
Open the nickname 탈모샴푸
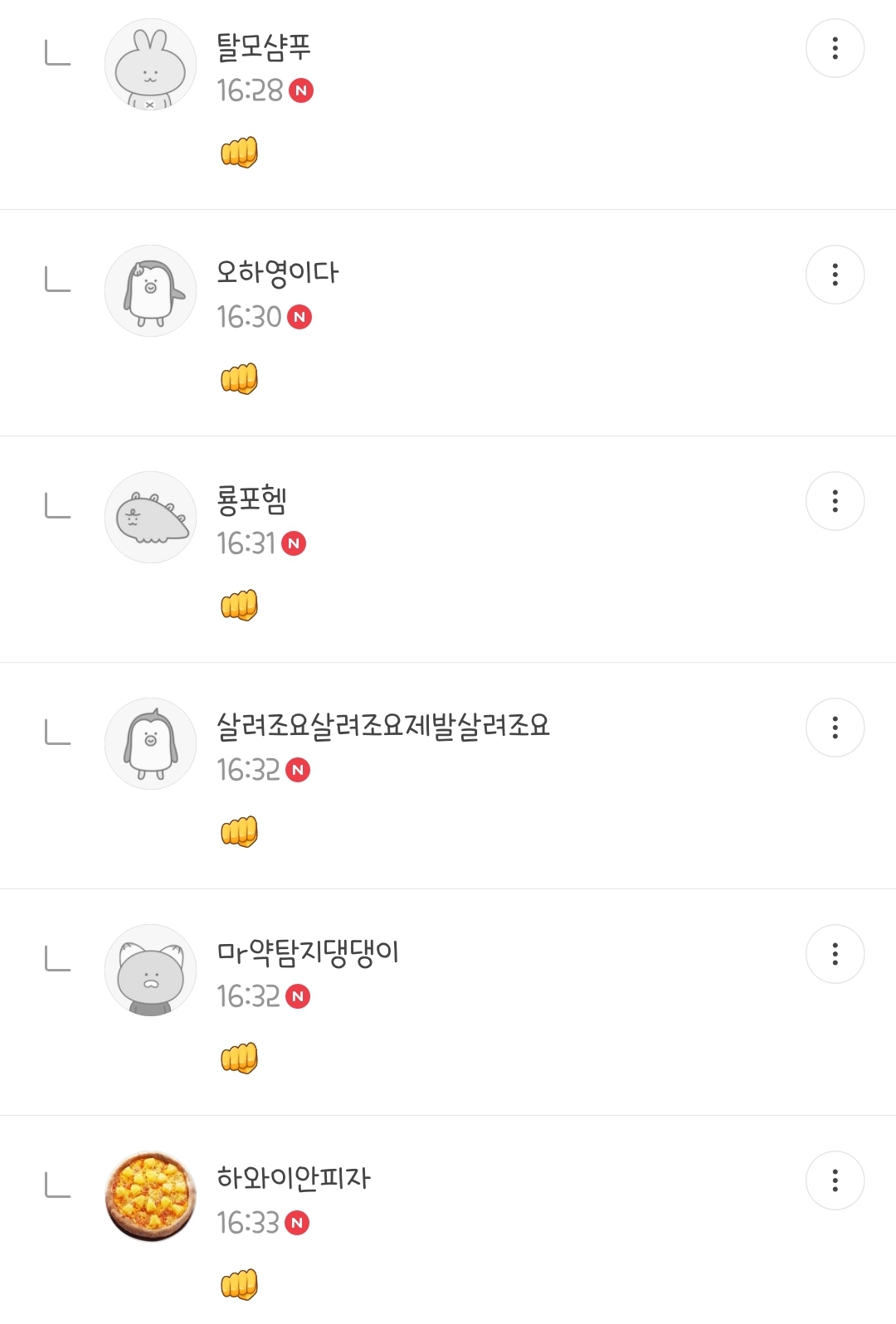[263, 46]
